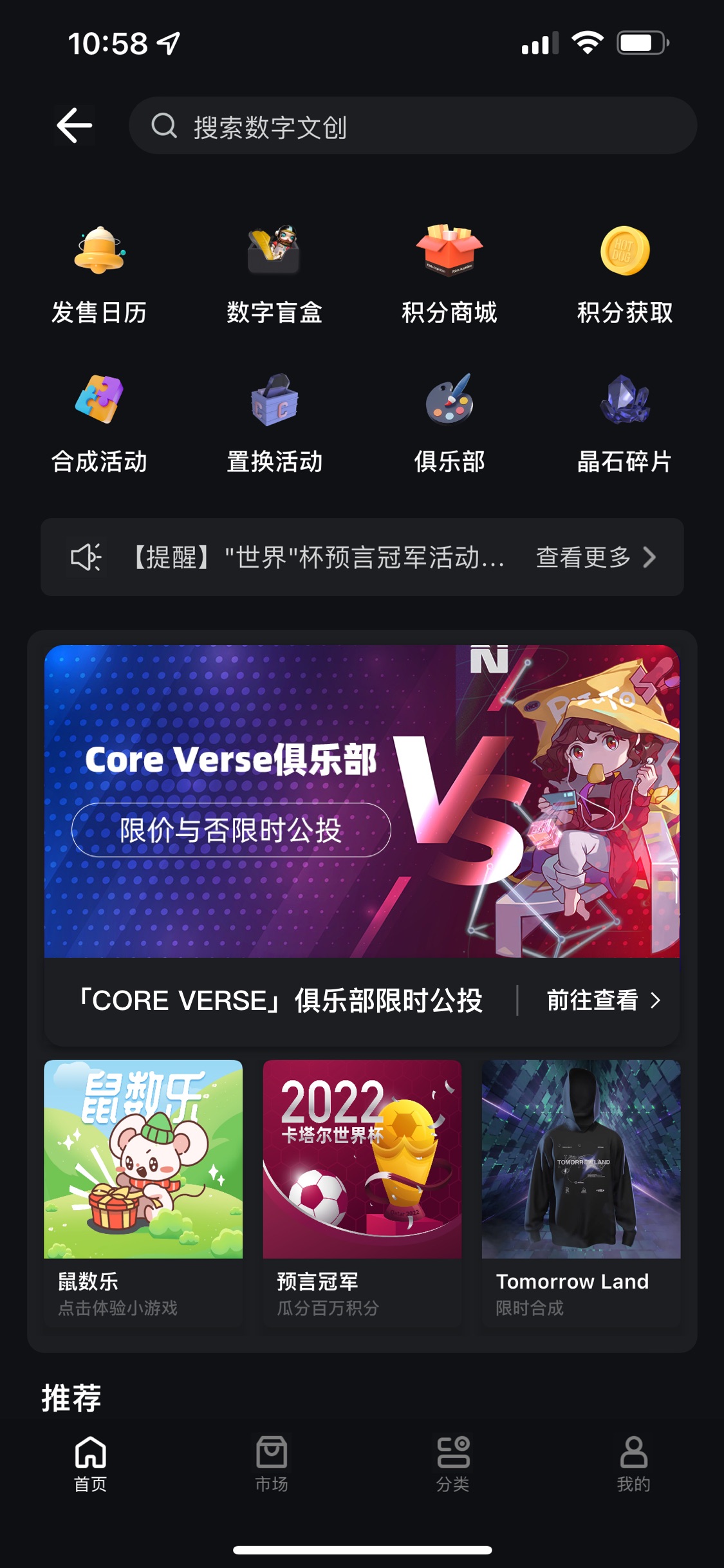Screen dimensions: 724x1568
Task: Open the Core Verse俱乐部 banner
Action: click(x=362, y=801)
